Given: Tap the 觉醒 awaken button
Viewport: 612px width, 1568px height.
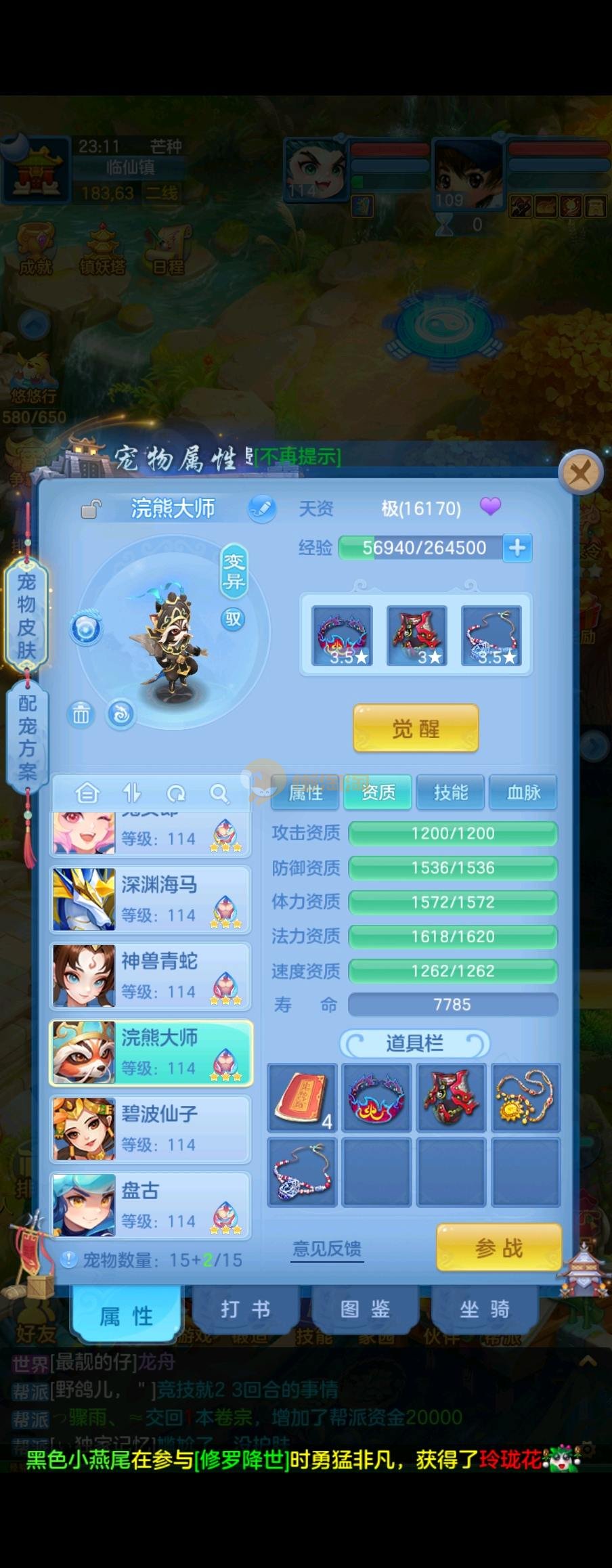Looking at the screenshot, I should click(x=416, y=728).
